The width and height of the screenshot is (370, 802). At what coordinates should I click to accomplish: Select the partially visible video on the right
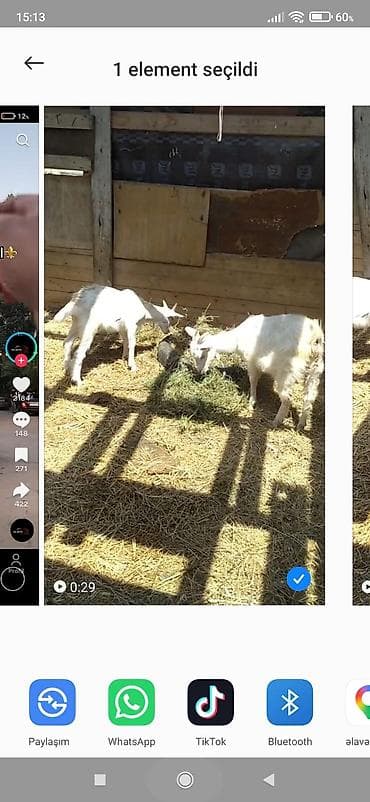click(x=361, y=355)
